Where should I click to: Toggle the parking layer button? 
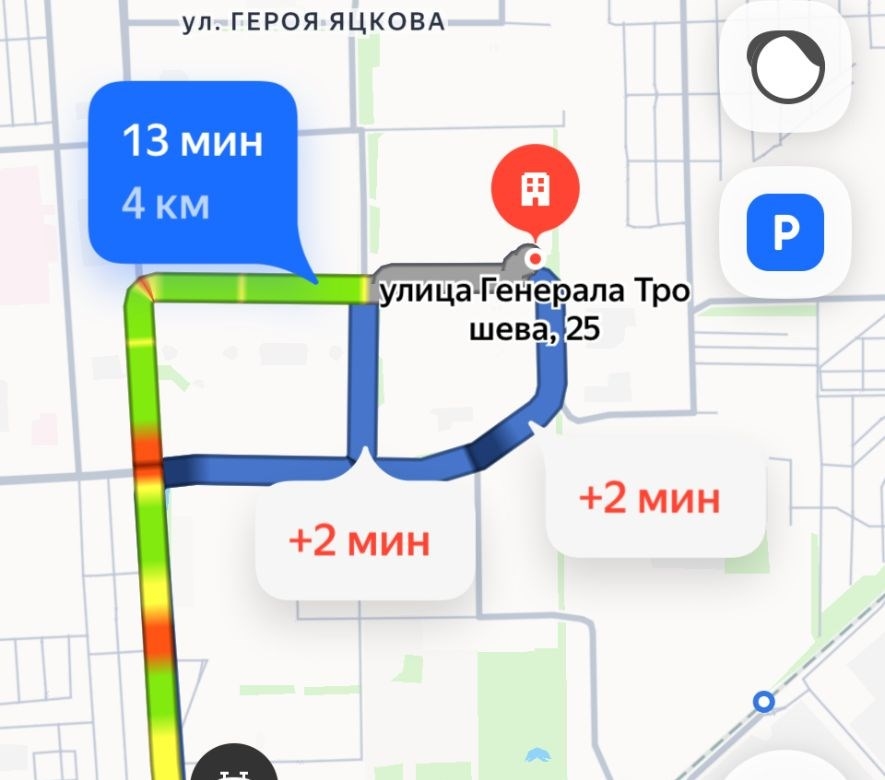pyautogui.click(x=785, y=233)
